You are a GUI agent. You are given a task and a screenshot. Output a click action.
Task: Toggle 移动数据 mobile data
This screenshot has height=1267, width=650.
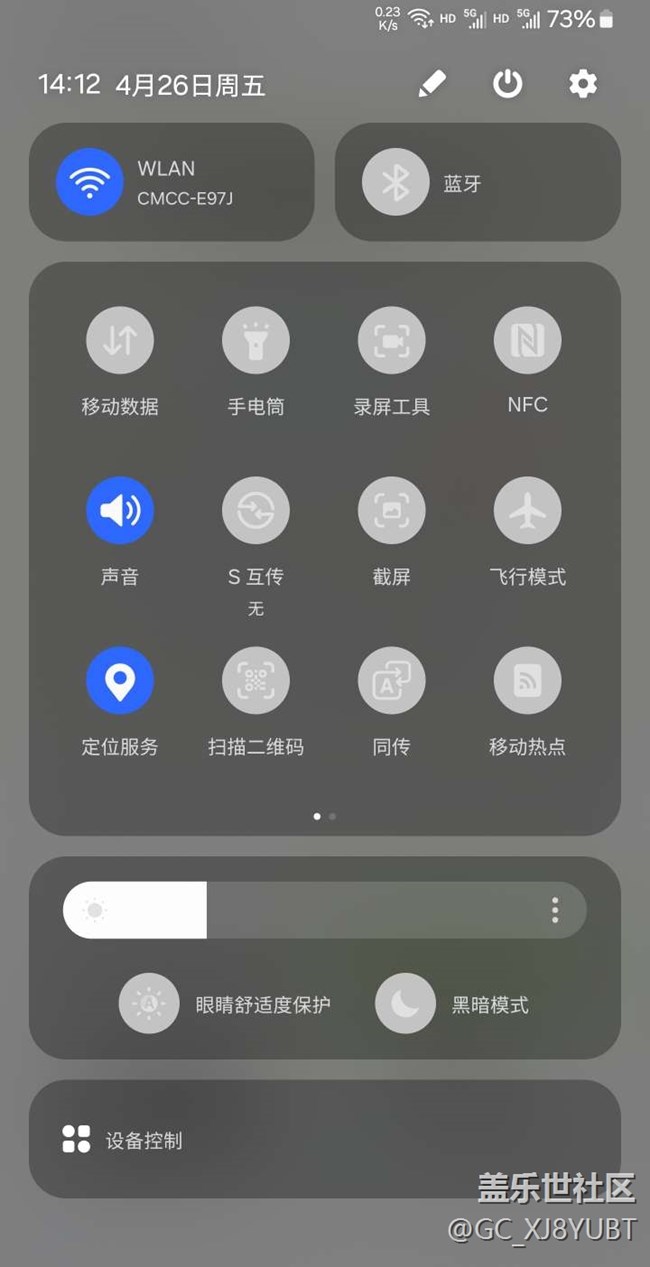click(x=120, y=341)
